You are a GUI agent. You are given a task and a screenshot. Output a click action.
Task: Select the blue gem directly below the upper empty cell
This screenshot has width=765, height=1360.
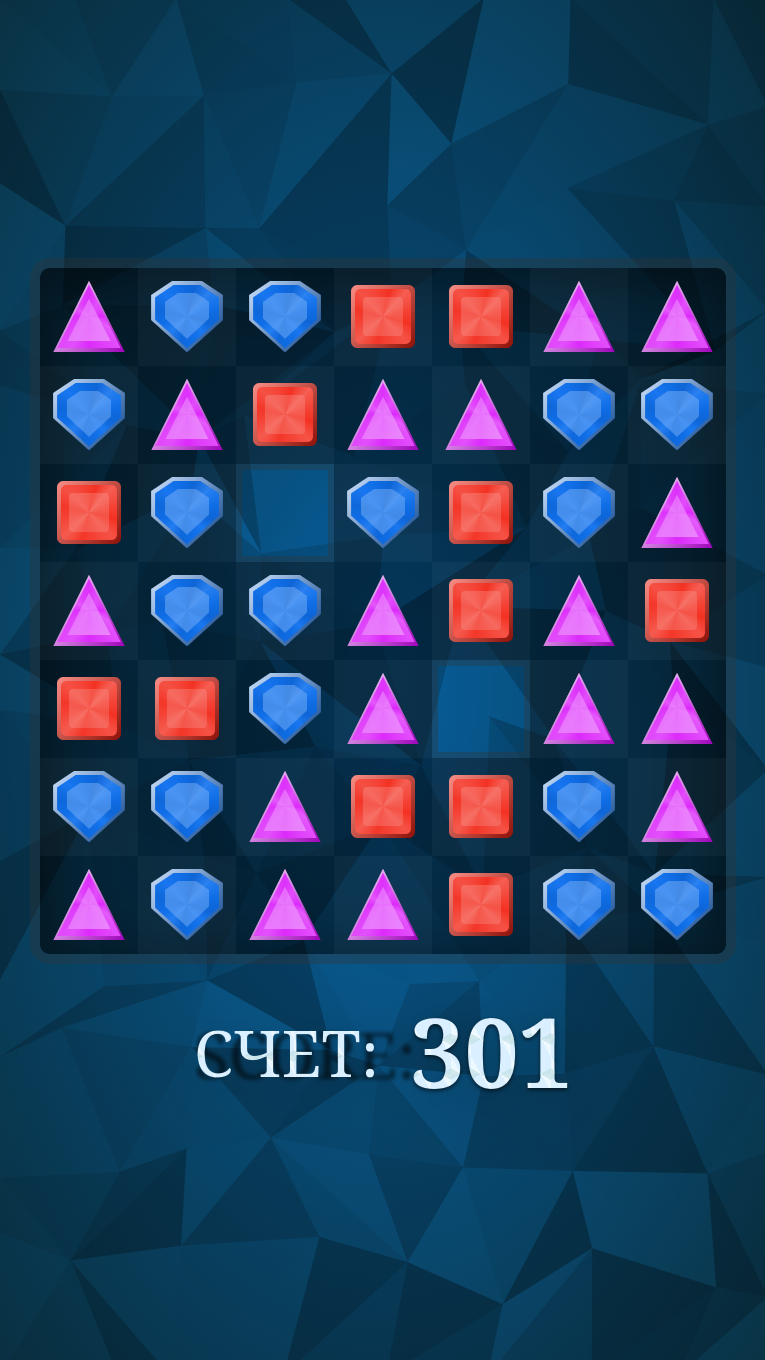285,610
